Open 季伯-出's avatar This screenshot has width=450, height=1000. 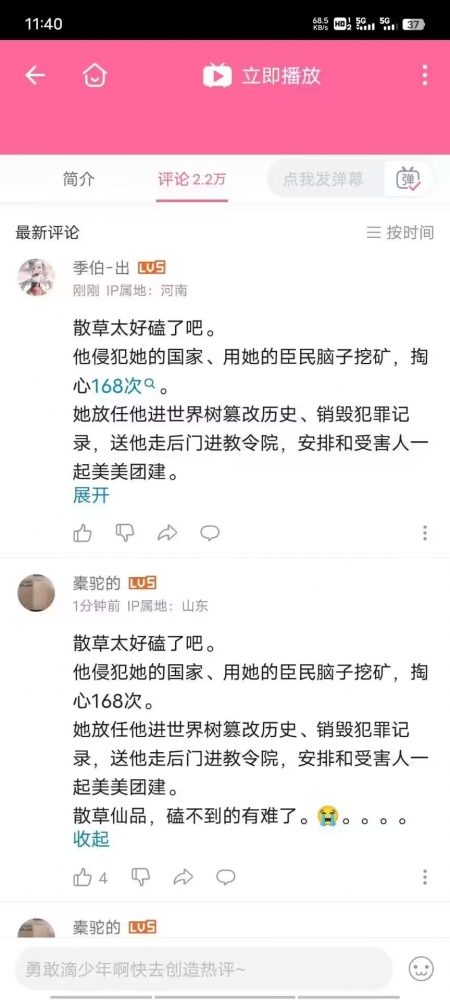[x=36, y=278]
